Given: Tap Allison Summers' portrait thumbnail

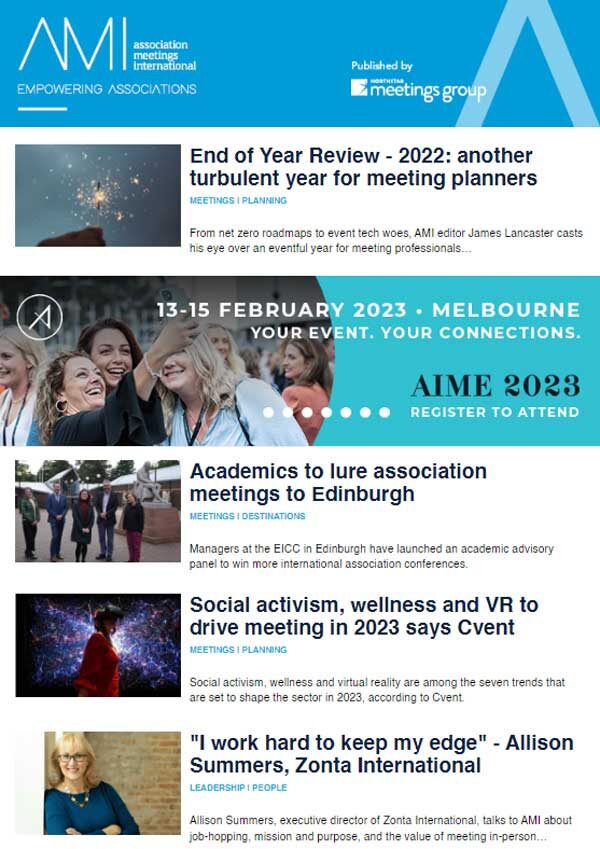Looking at the screenshot, I should [97, 783].
